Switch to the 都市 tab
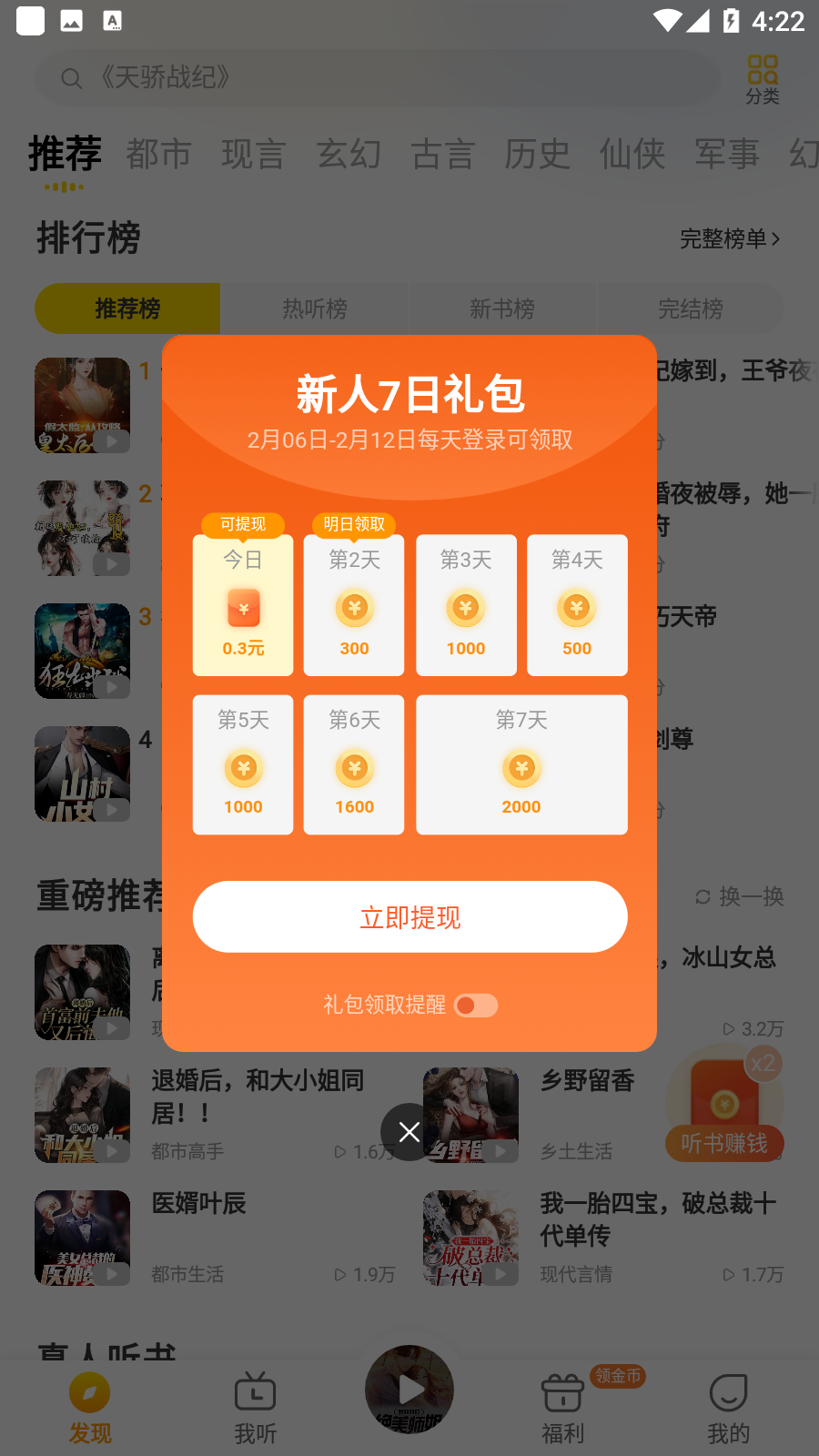This screenshot has height=1456, width=819. click(x=158, y=154)
